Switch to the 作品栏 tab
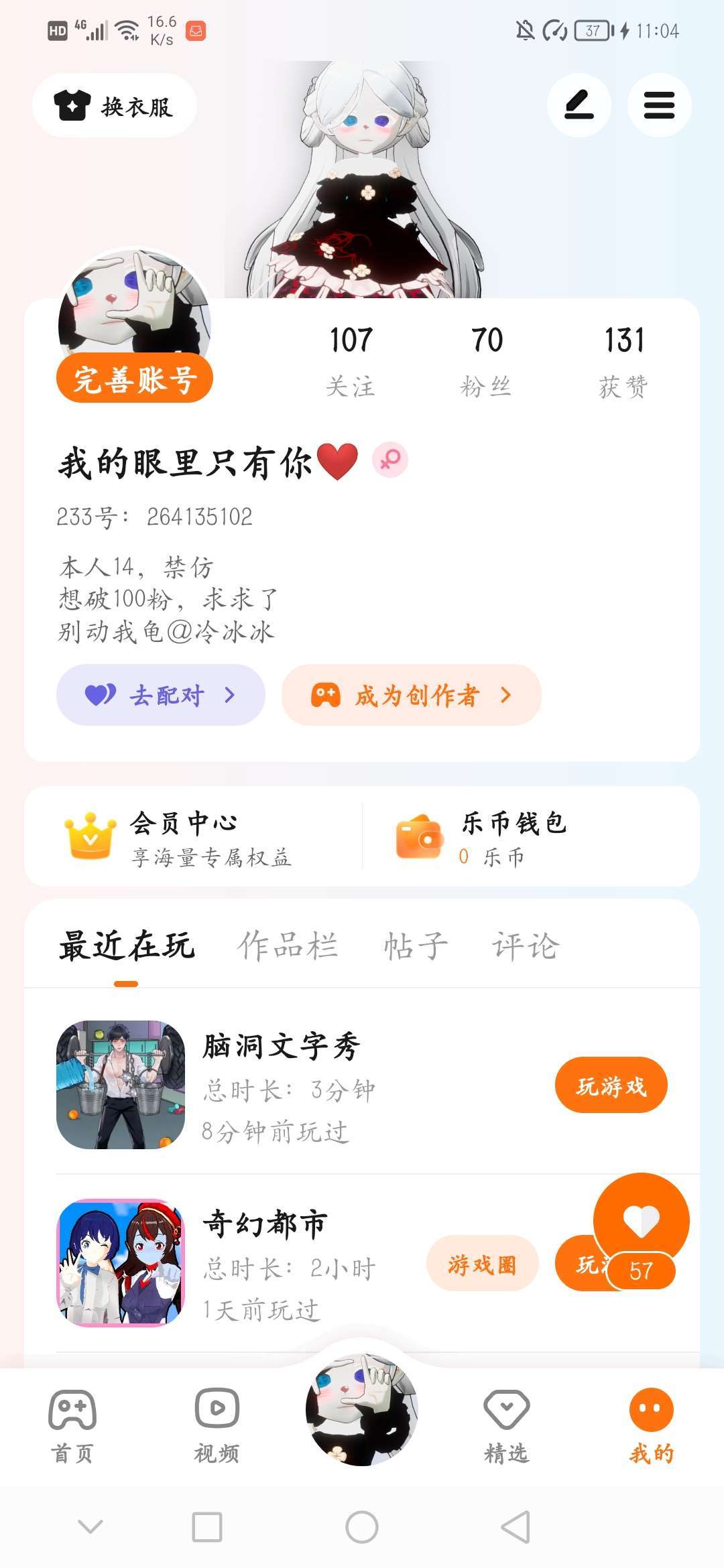The height and width of the screenshot is (1568, 724). 288,946
